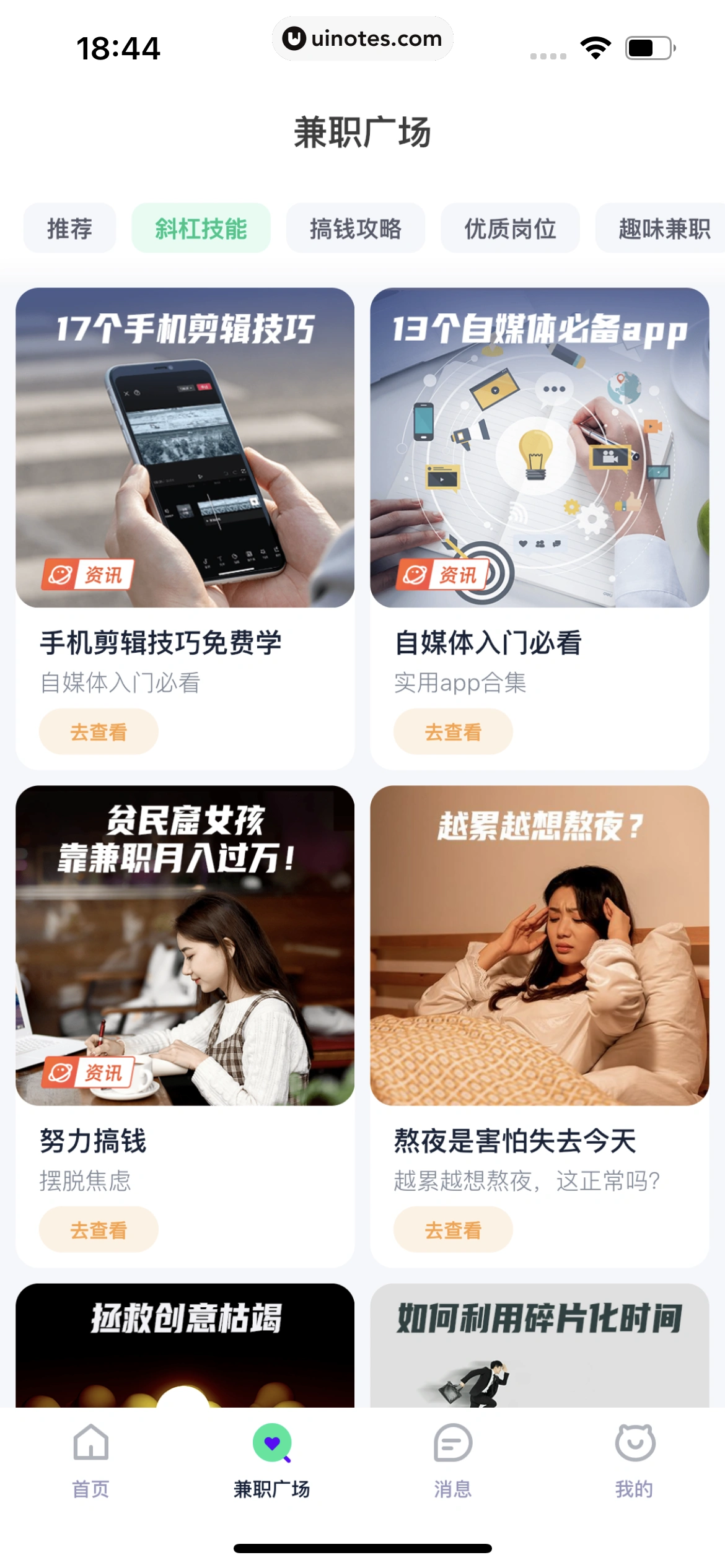Open the 如何利用碎片化时间 card
725x1568 pixels.
[539, 1345]
